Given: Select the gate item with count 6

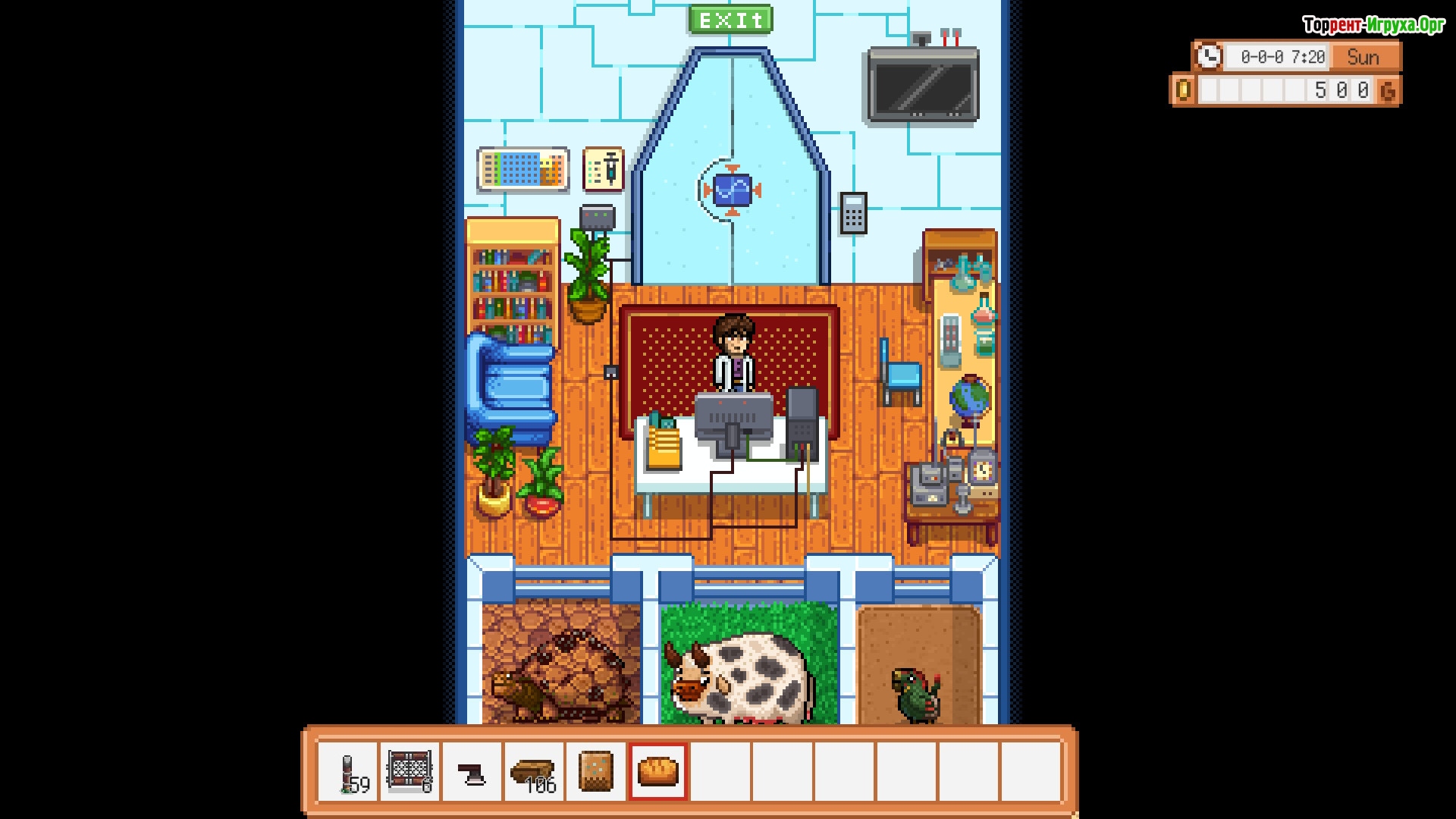Looking at the screenshot, I should coord(410,772).
